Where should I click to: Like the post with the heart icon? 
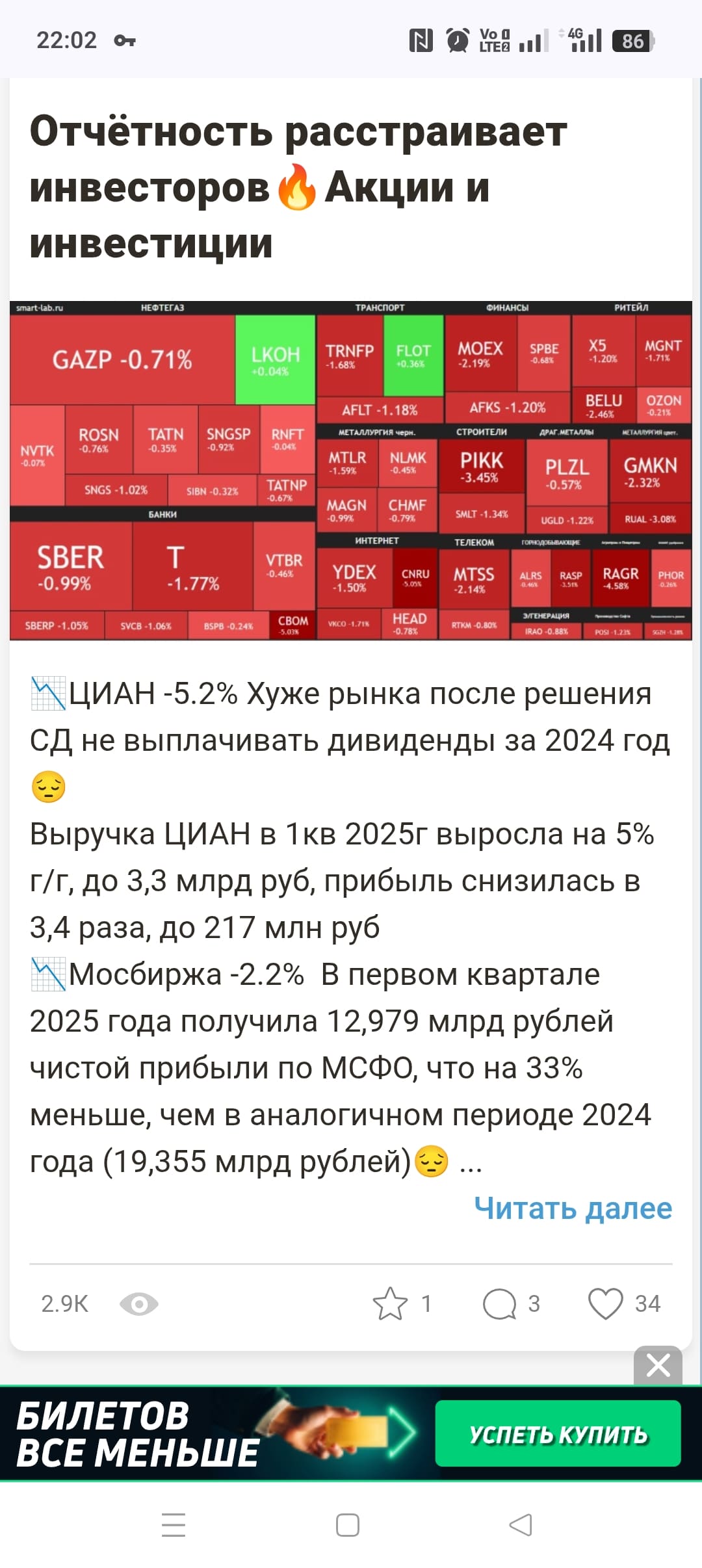[605, 1303]
